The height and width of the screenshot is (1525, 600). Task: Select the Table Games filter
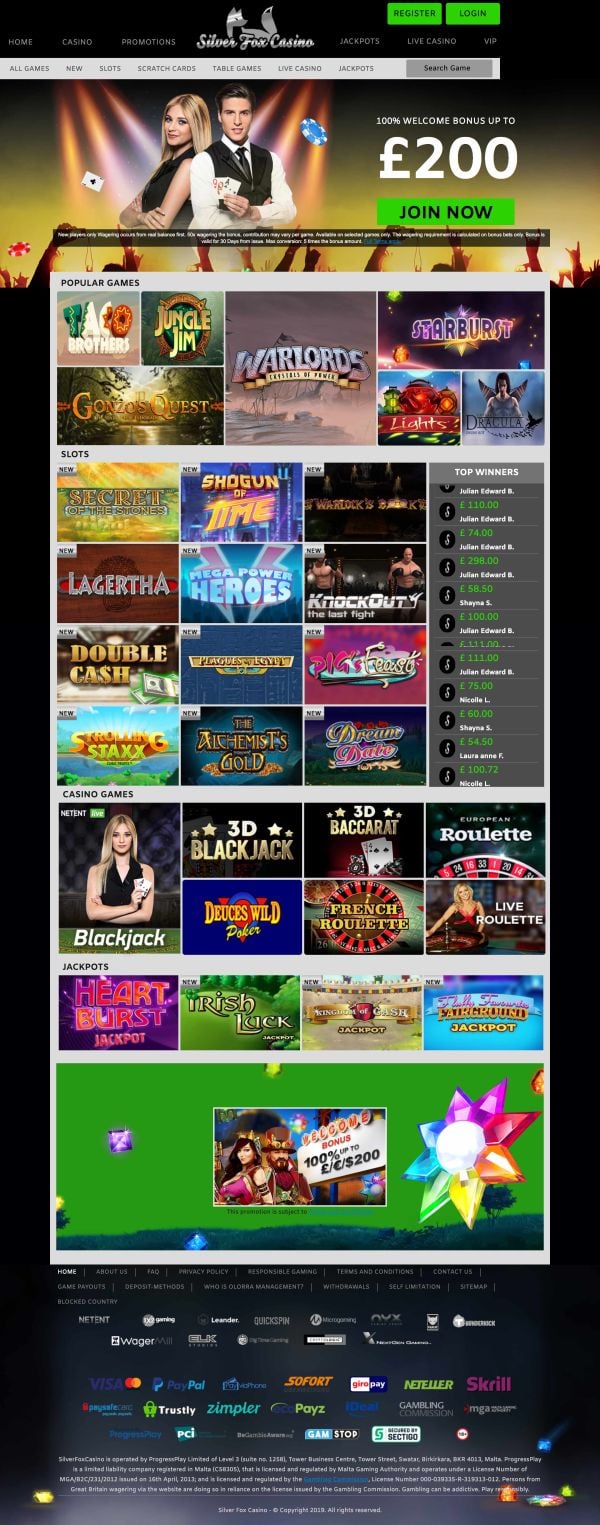tap(237, 69)
